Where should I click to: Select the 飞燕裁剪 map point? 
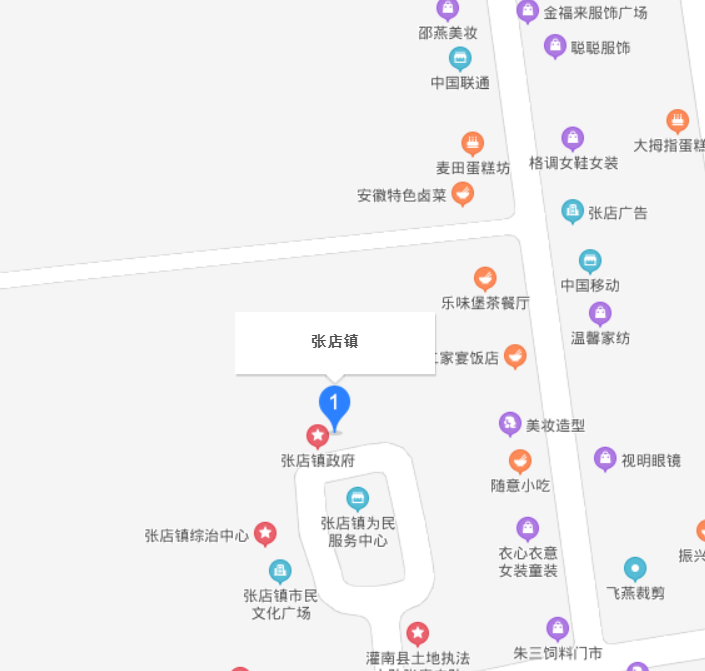[x=635, y=569]
